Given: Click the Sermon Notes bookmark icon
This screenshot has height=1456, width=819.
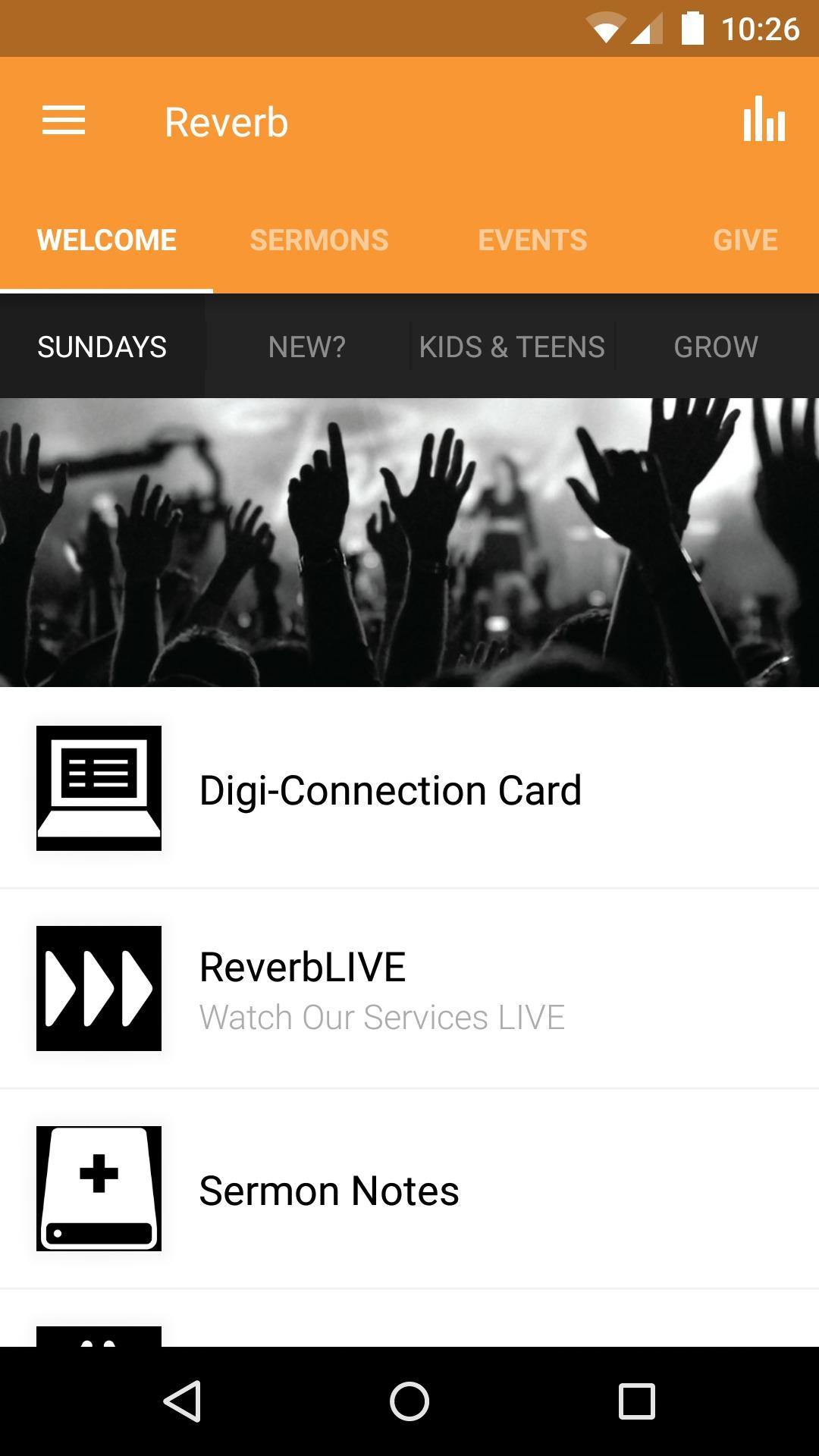Looking at the screenshot, I should [x=99, y=1189].
